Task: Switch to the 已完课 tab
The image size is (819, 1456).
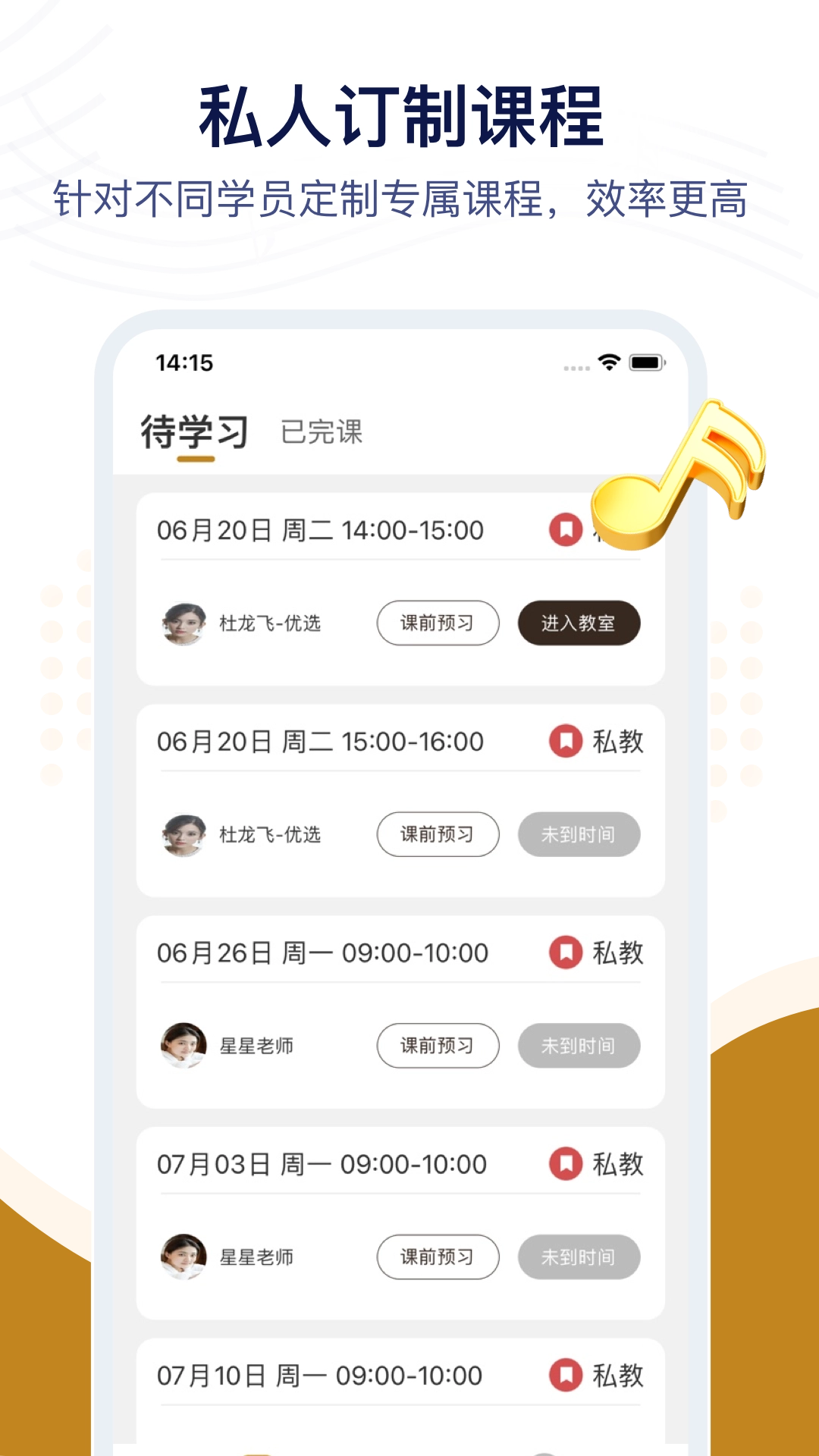Action: point(320,432)
